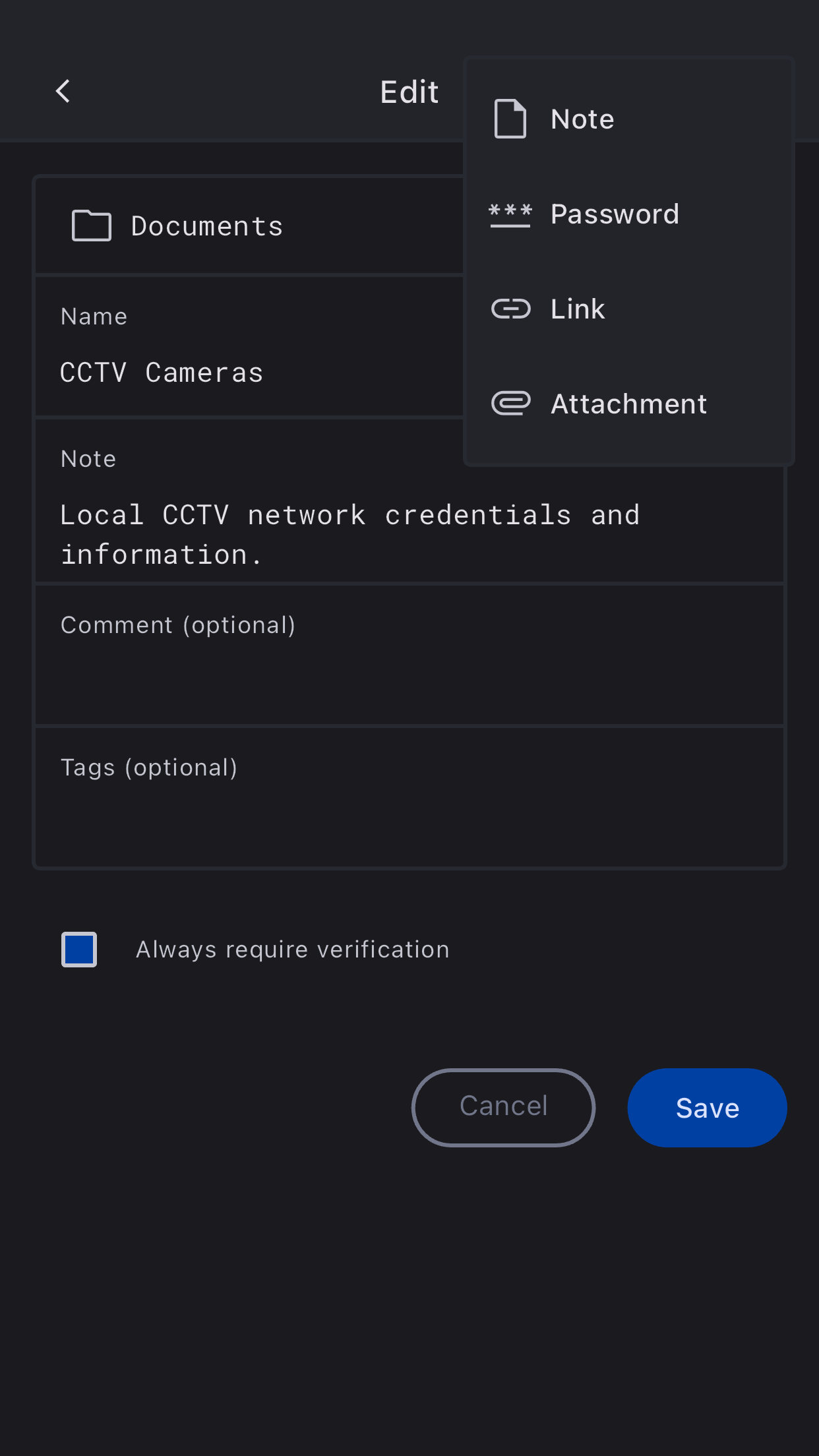This screenshot has height=1456, width=819.
Task: Go back using the arrow icon
Action: [x=63, y=92]
